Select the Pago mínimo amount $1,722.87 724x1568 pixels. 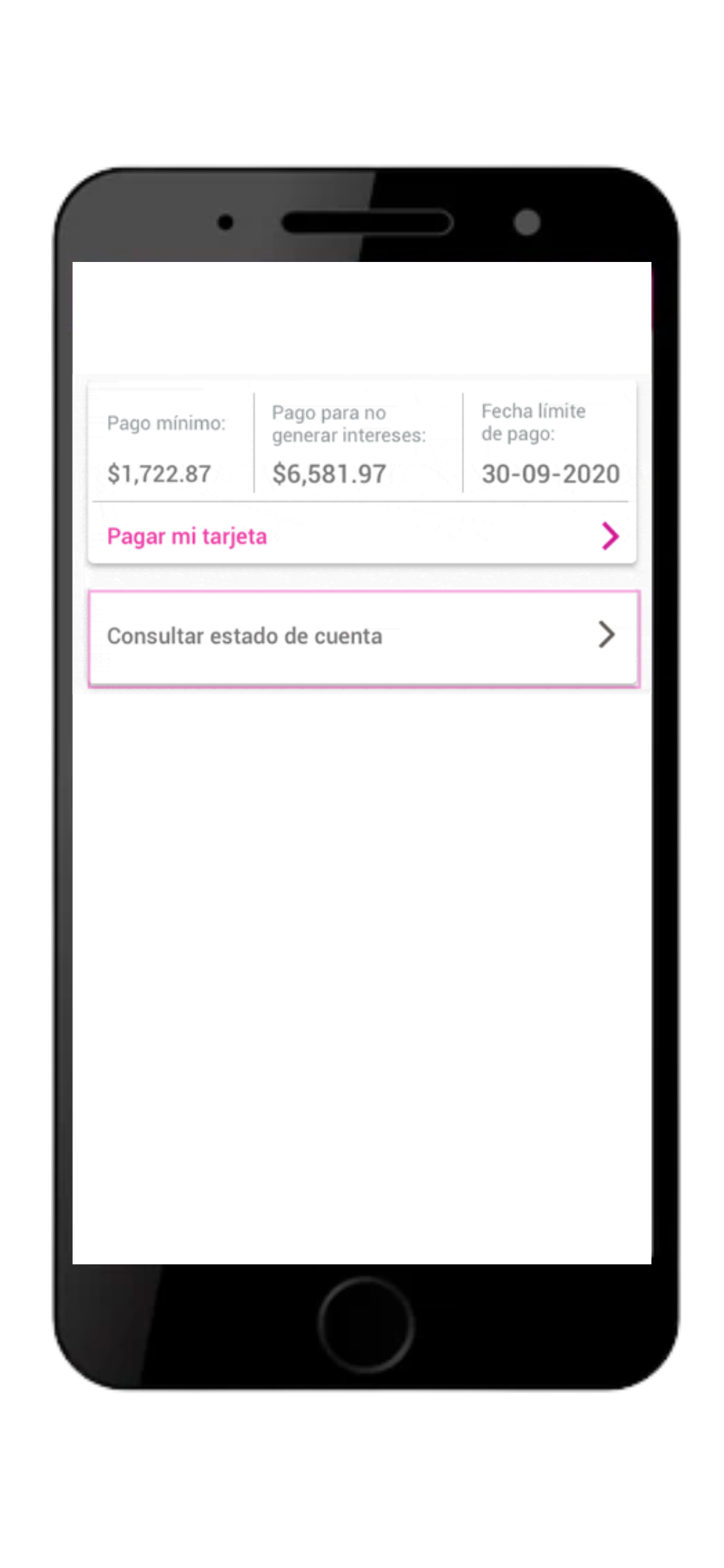point(159,474)
